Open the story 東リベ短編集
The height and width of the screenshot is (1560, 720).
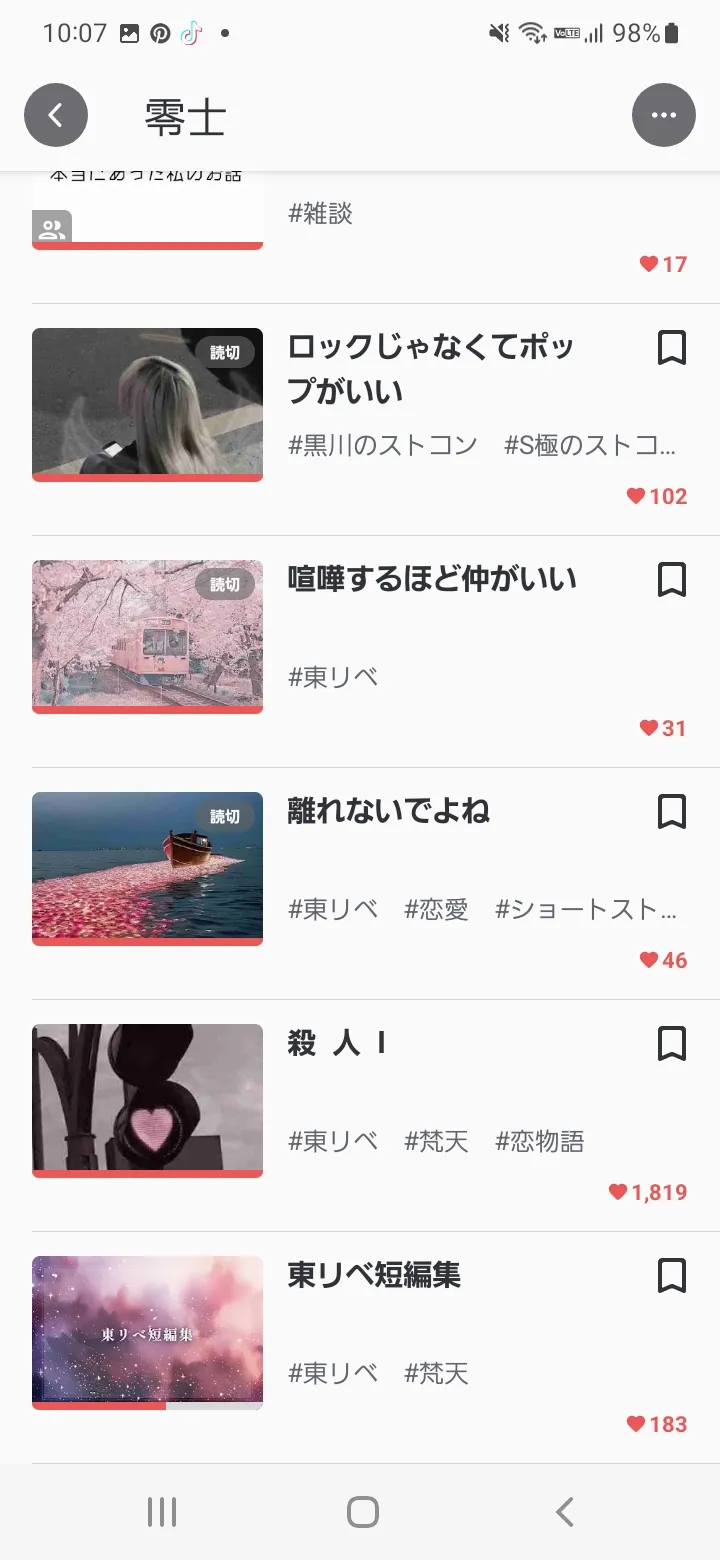tap(374, 1275)
